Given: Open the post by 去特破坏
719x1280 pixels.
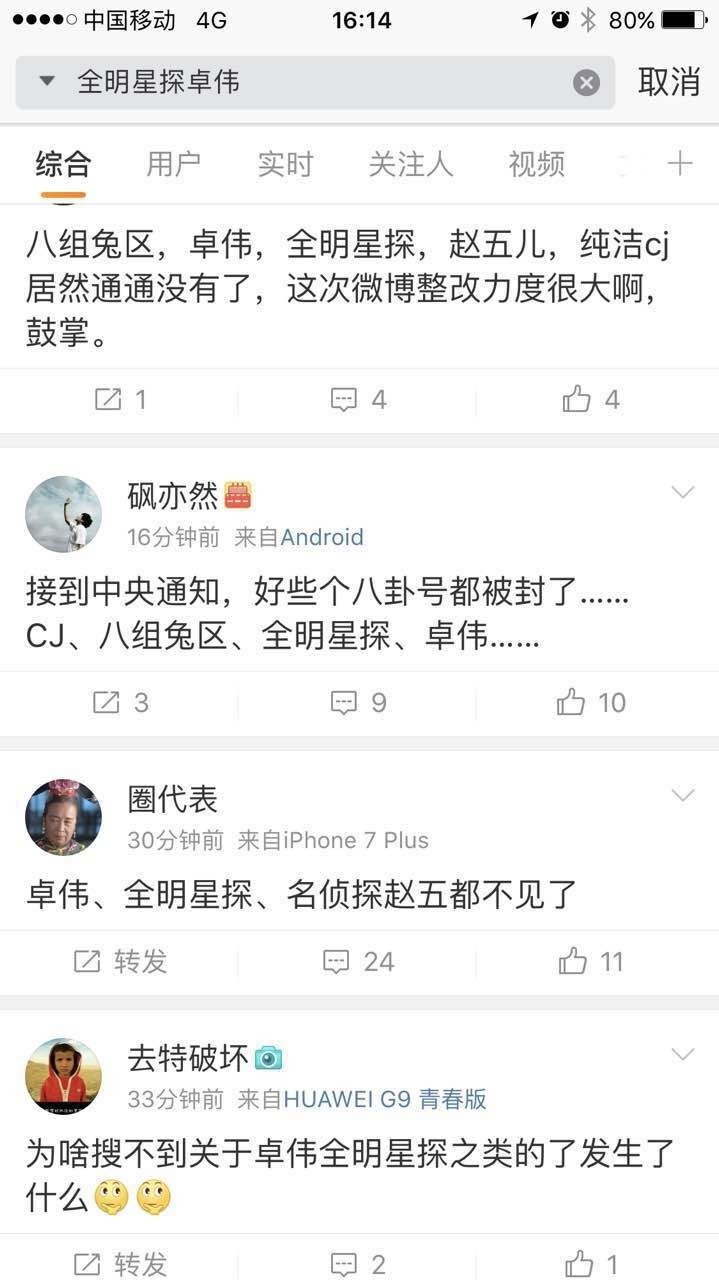Looking at the screenshot, I should [350, 1175].
